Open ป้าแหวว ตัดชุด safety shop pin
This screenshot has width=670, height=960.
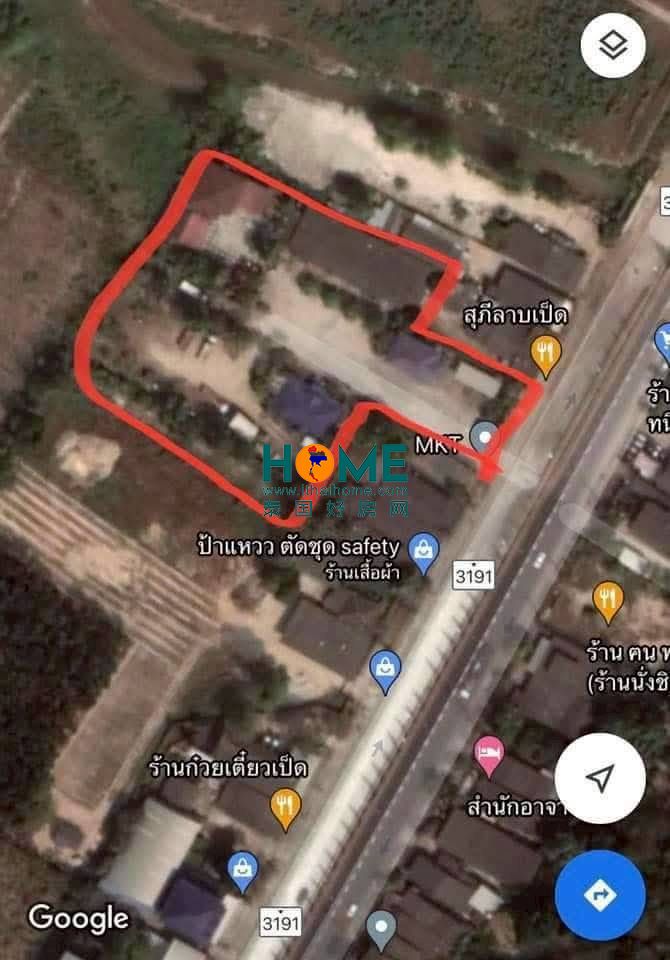(424, 550)
